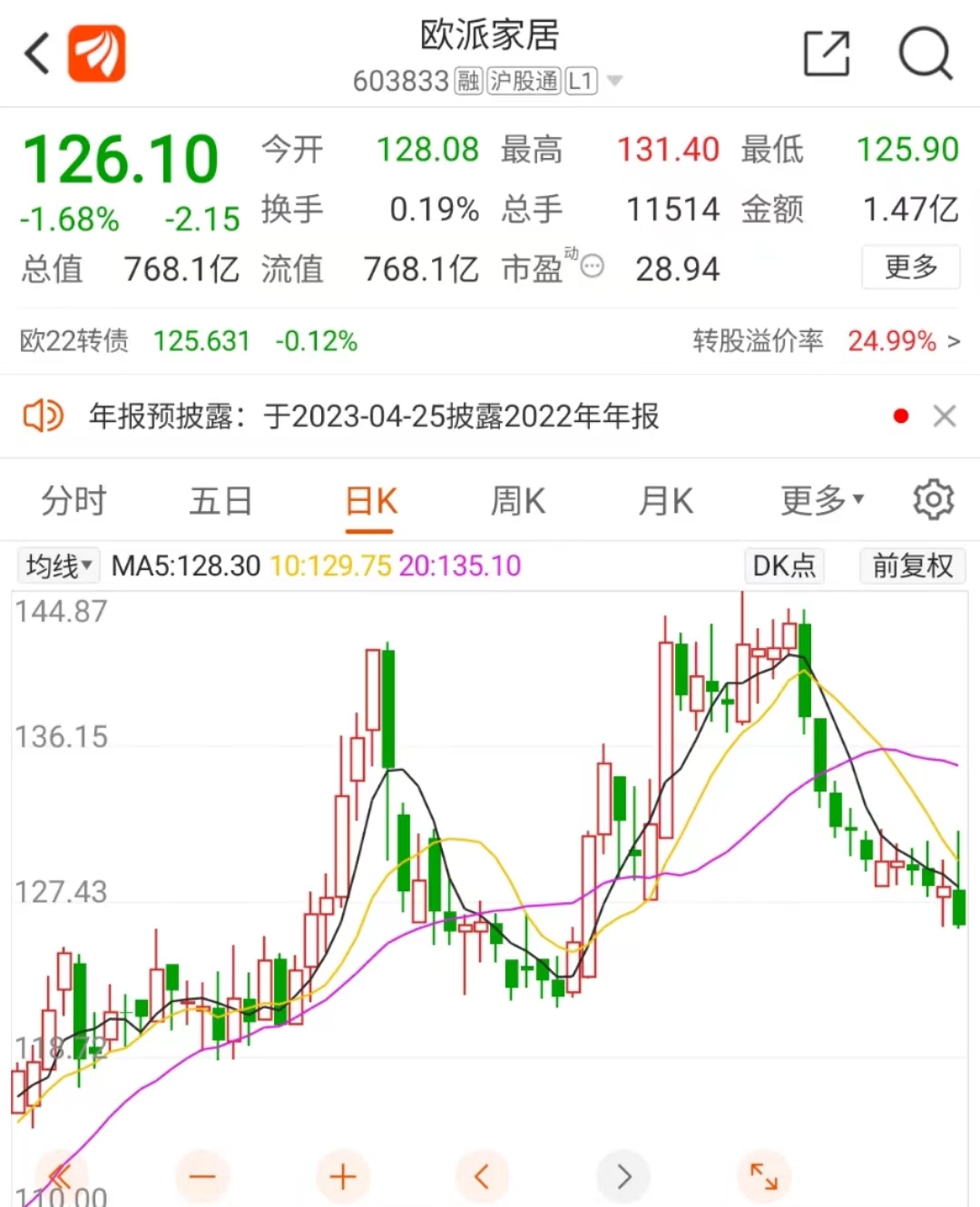Open the share panel via share icon
Screen dimensions: 980x1207
(826, 54)
